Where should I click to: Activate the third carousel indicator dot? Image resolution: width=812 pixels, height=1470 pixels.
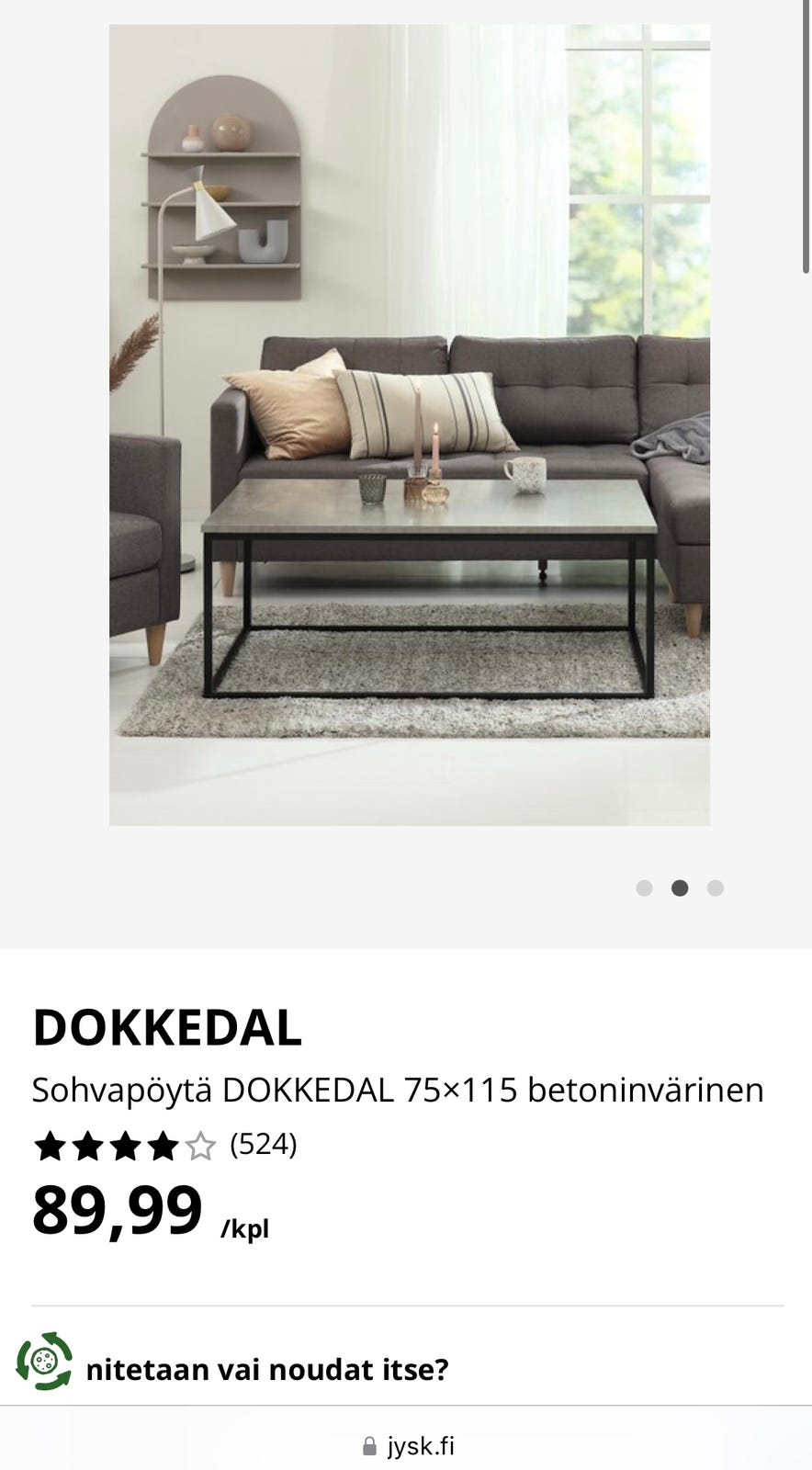pyautogui.click(x=714, y=888)
